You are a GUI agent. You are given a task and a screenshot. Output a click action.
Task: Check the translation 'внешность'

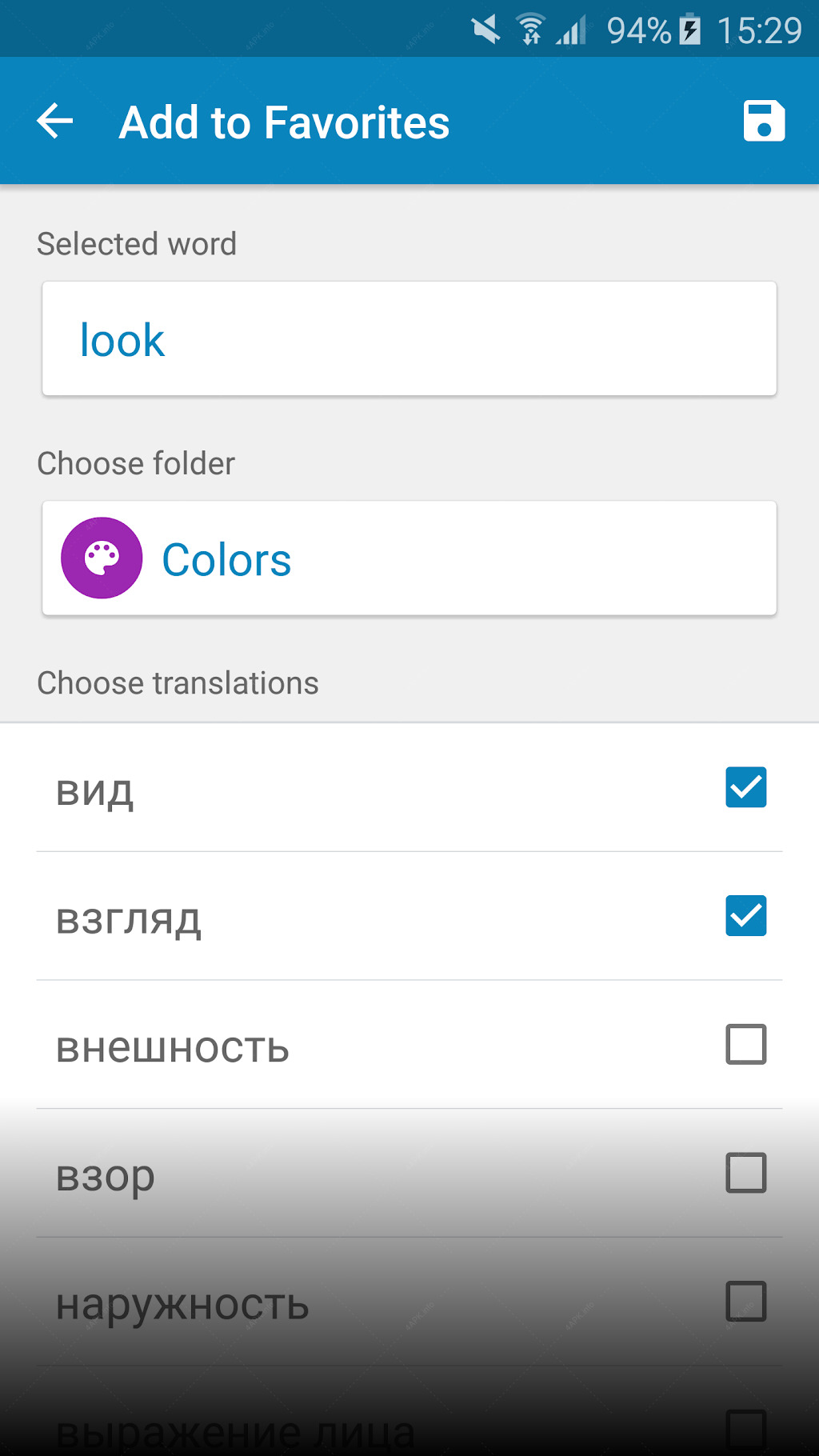[x=746, y=1044]
